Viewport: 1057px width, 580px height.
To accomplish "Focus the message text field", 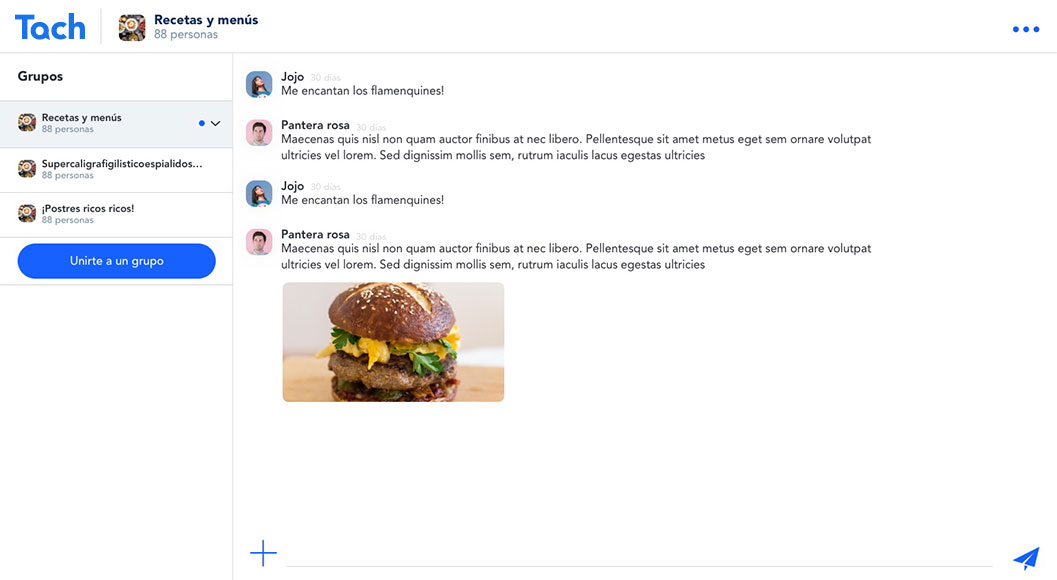I will [x=640, y=555].
